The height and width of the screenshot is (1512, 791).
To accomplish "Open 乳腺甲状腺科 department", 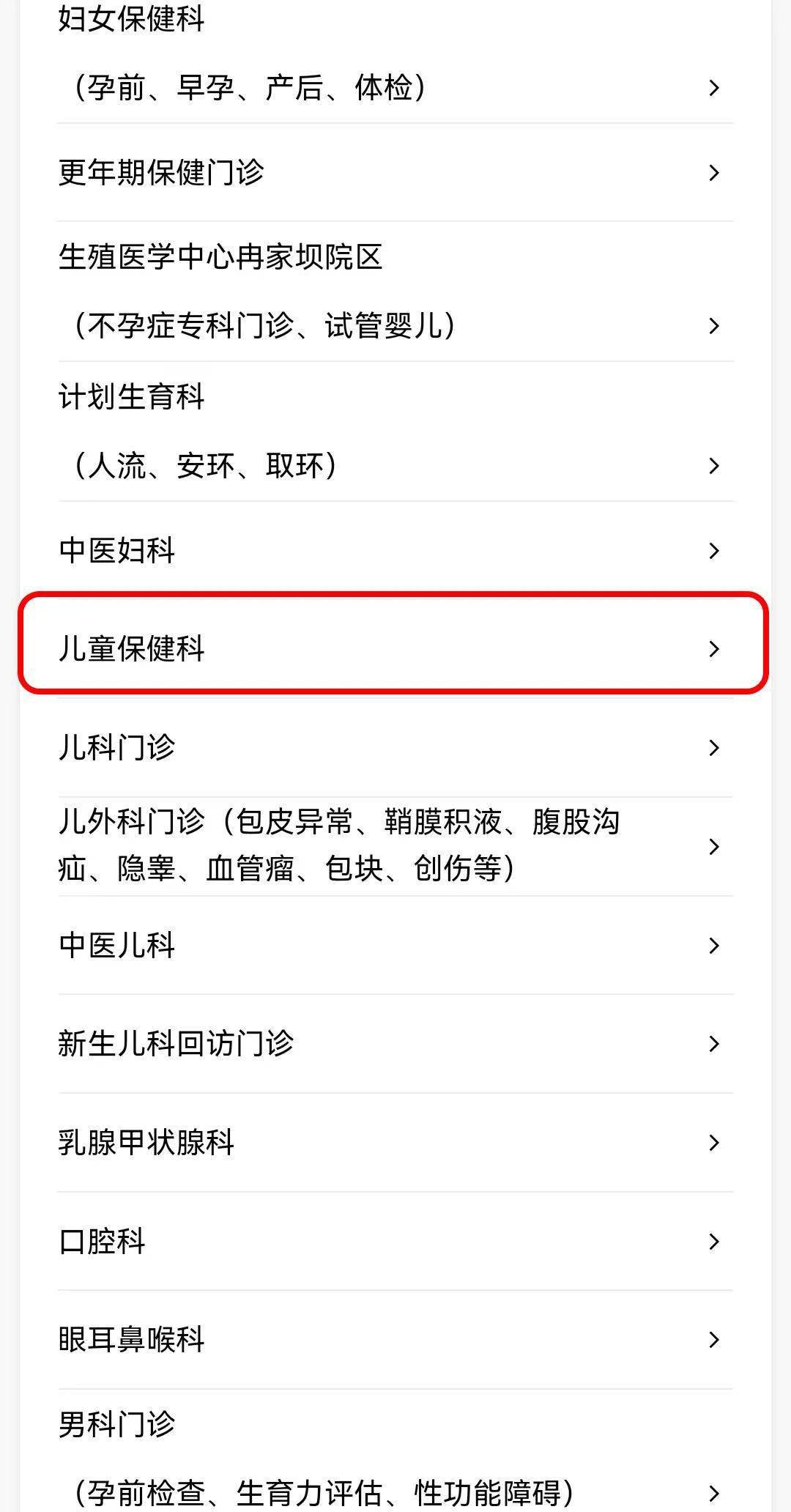I will [x=395, y=1142].
